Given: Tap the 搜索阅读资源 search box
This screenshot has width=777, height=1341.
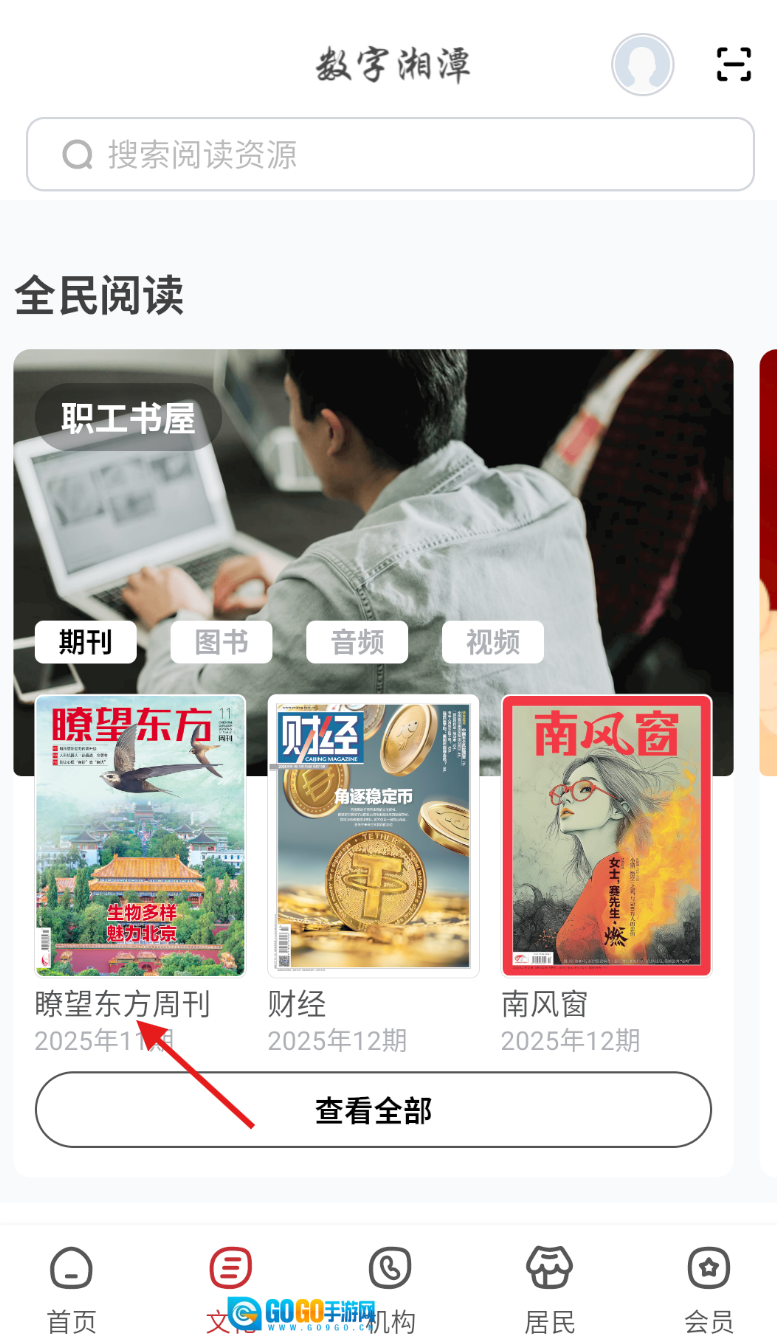Looking at the screenshot, I should click(390, 154).
